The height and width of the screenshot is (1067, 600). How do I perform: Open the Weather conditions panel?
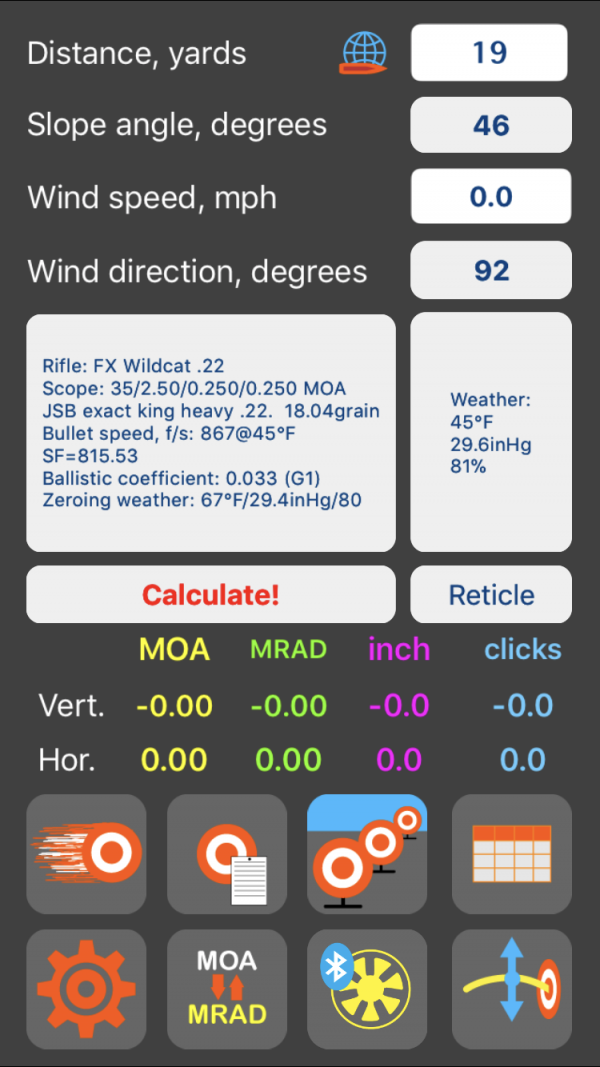[x=491, y=433]
